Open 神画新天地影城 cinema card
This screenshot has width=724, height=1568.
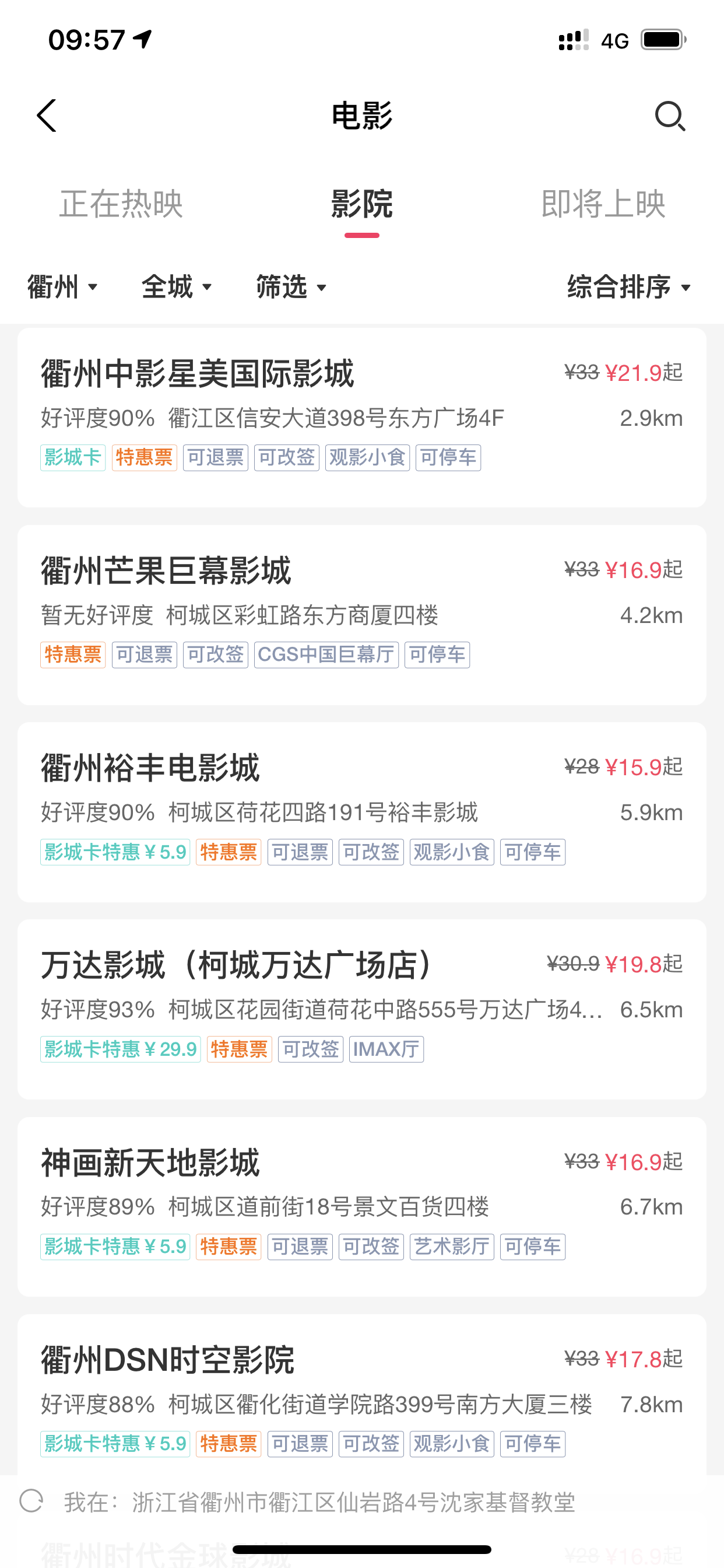(x=361, y=1206)
